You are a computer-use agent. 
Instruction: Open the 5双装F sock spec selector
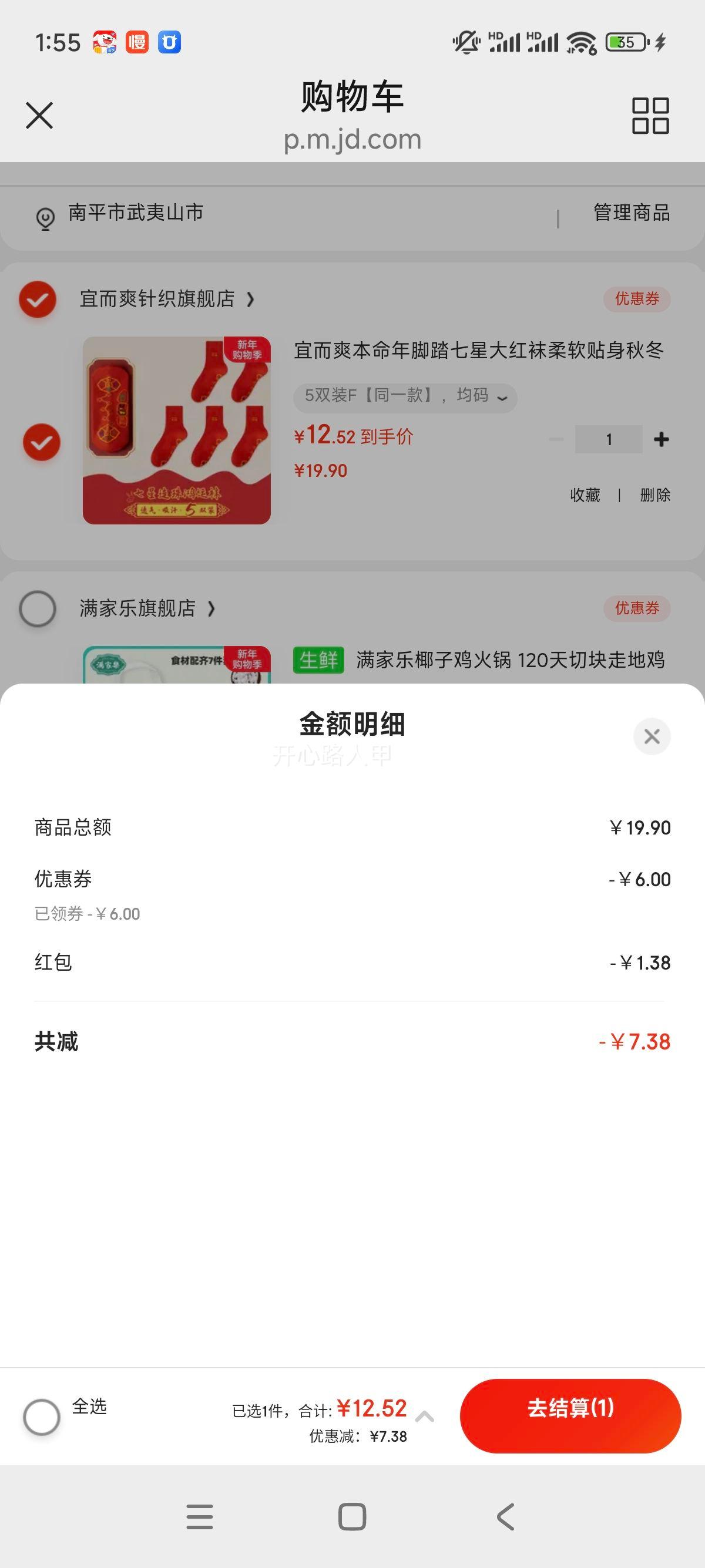(405, 397)
